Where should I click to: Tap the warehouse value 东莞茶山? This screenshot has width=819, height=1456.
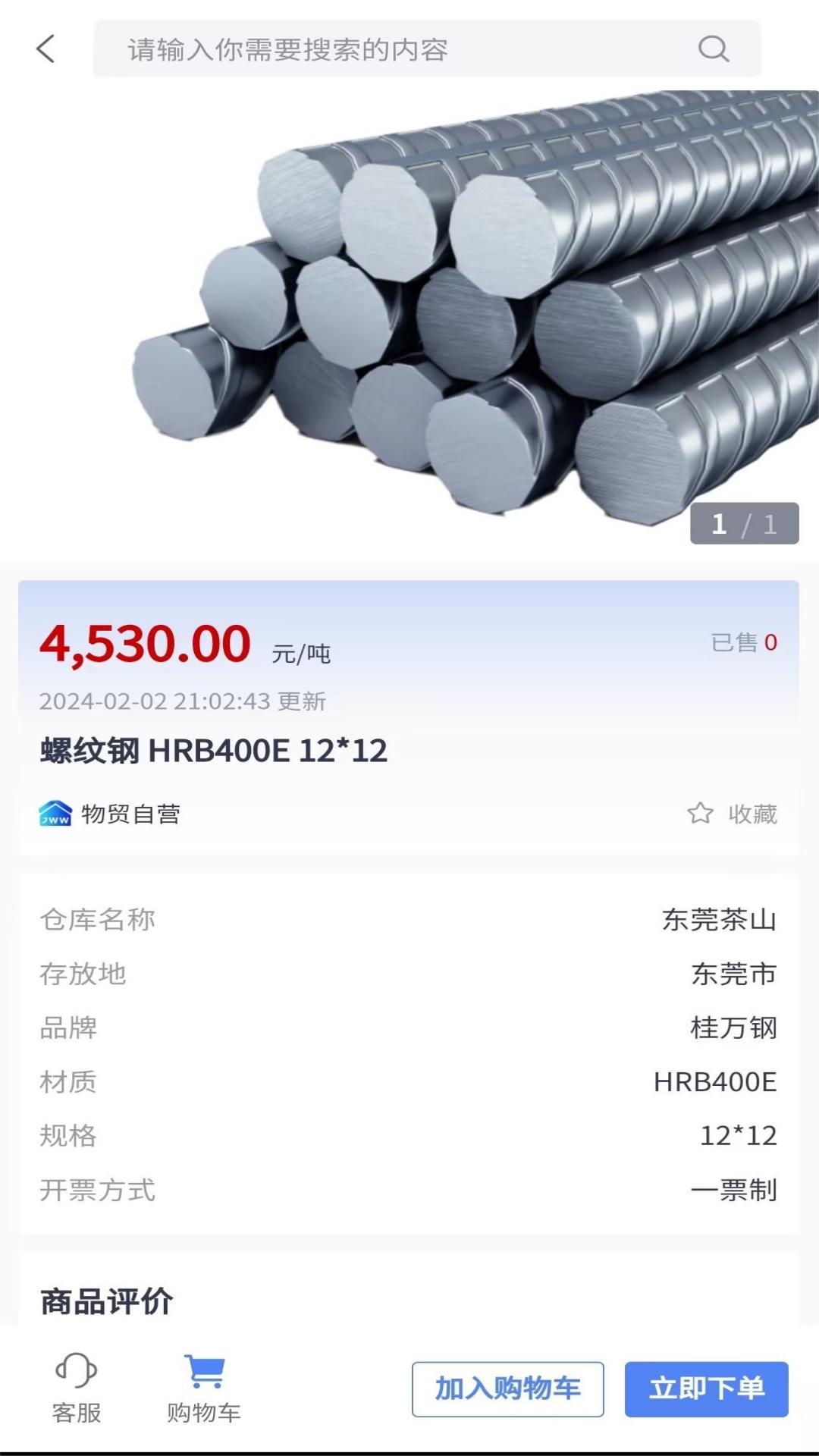[x=719, y=919]
